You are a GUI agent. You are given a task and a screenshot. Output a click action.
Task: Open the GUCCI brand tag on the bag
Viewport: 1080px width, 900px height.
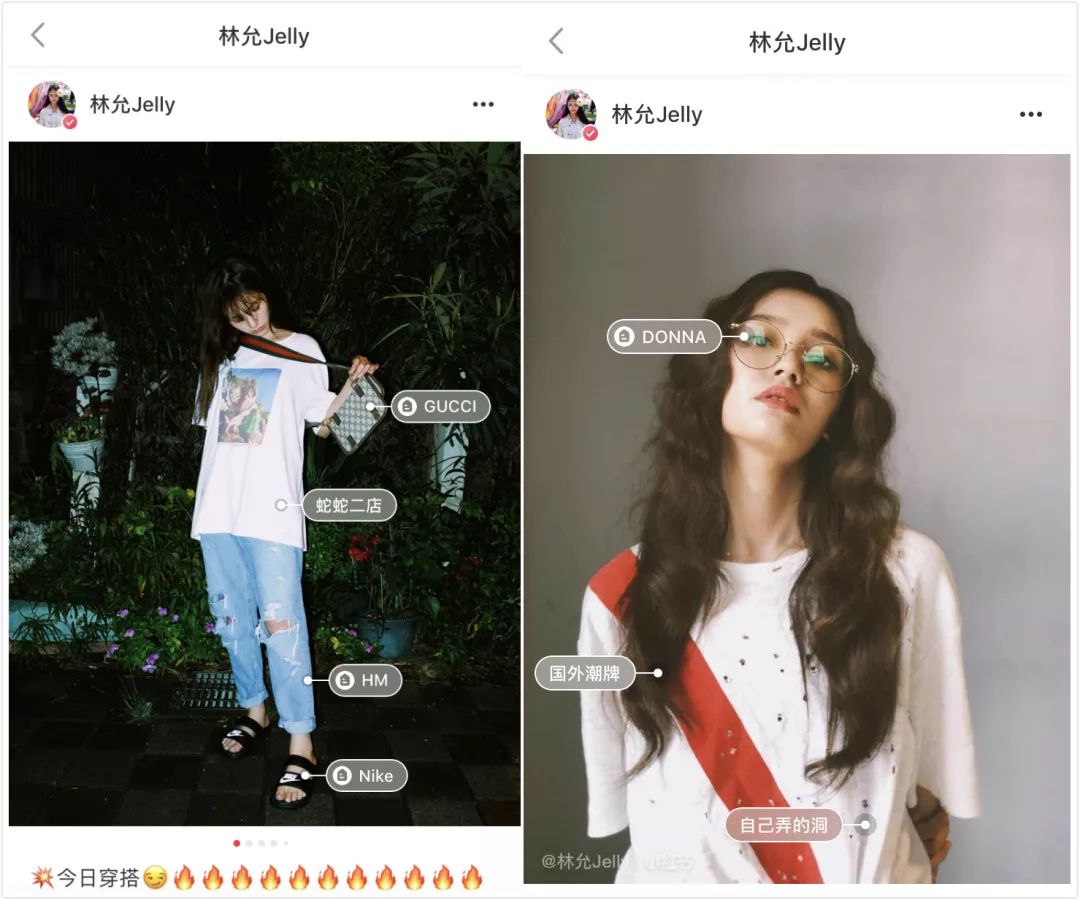coord(440,406)
